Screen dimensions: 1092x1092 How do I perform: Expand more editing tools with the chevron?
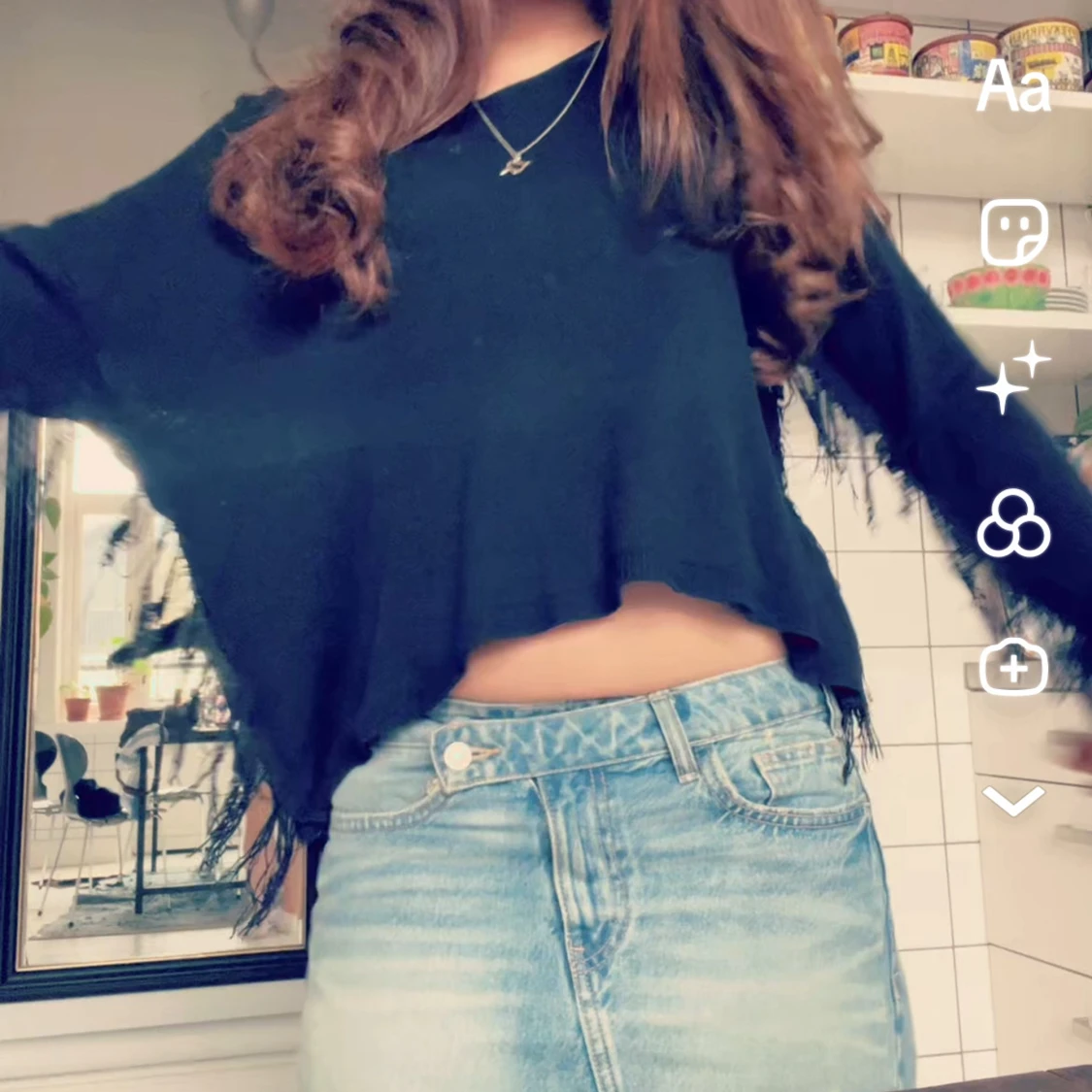tap(1013, 800)
